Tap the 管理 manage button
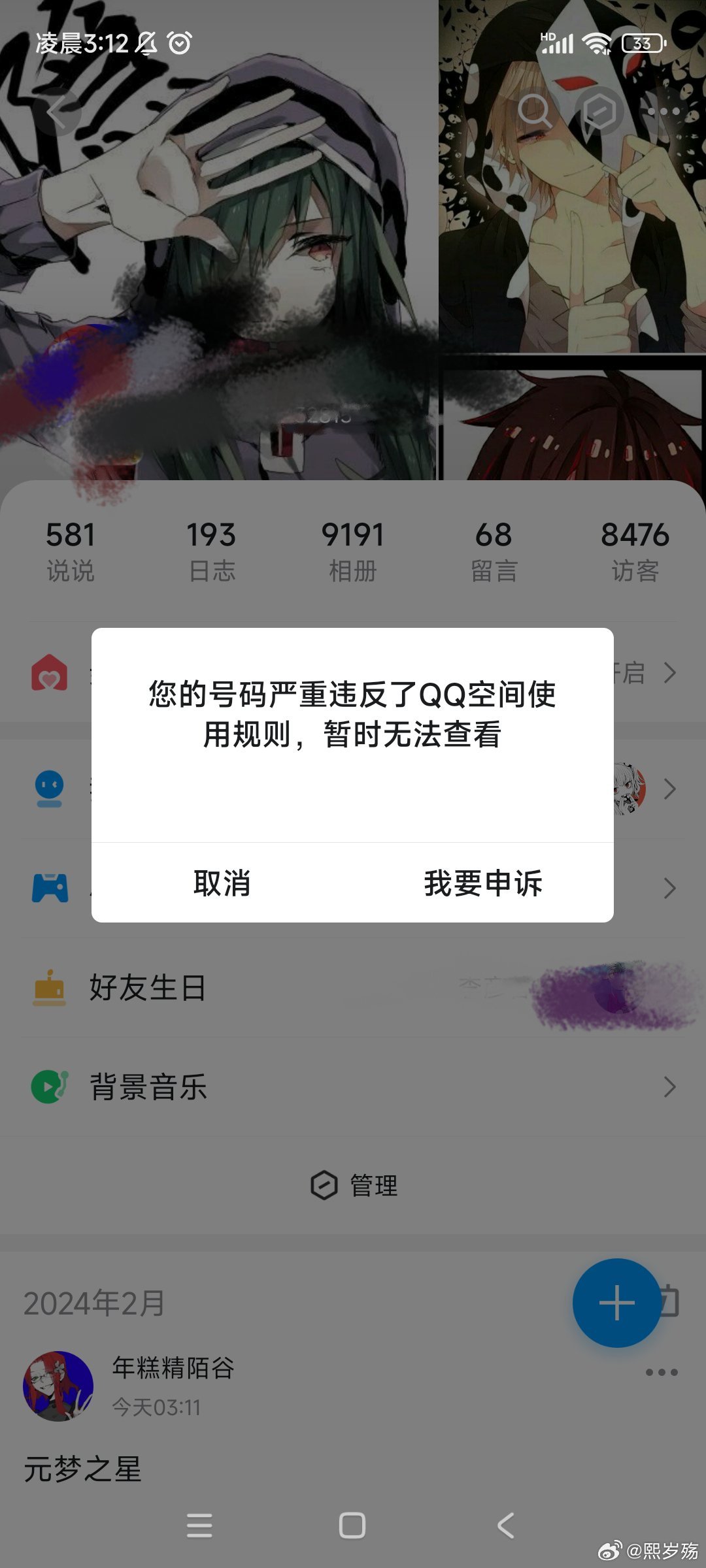Image resolution: width=706 pixels, height=1568 pixels. pos(354,1185)
